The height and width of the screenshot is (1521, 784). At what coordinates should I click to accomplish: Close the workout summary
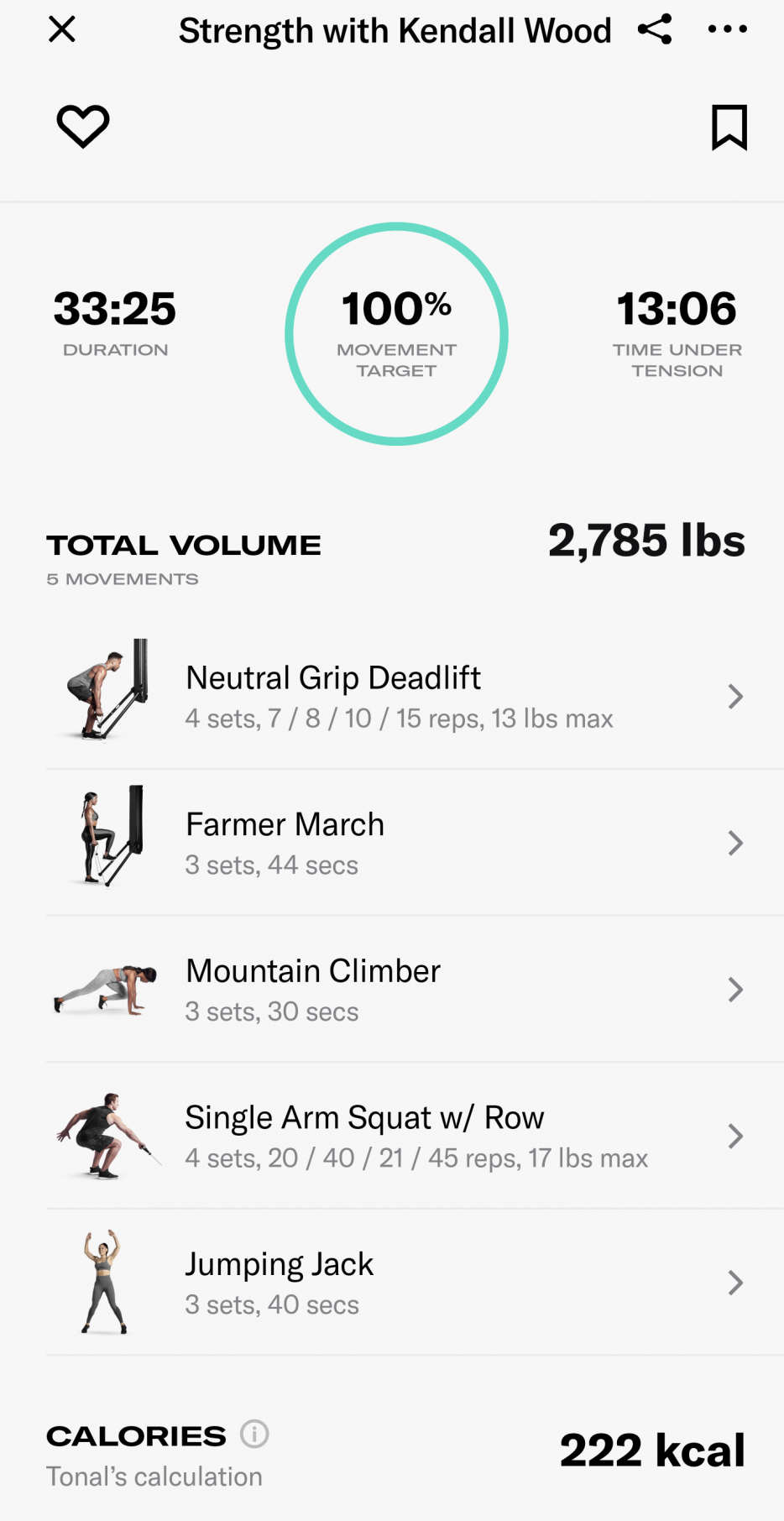pyautogui.click(x=62, y=30)
